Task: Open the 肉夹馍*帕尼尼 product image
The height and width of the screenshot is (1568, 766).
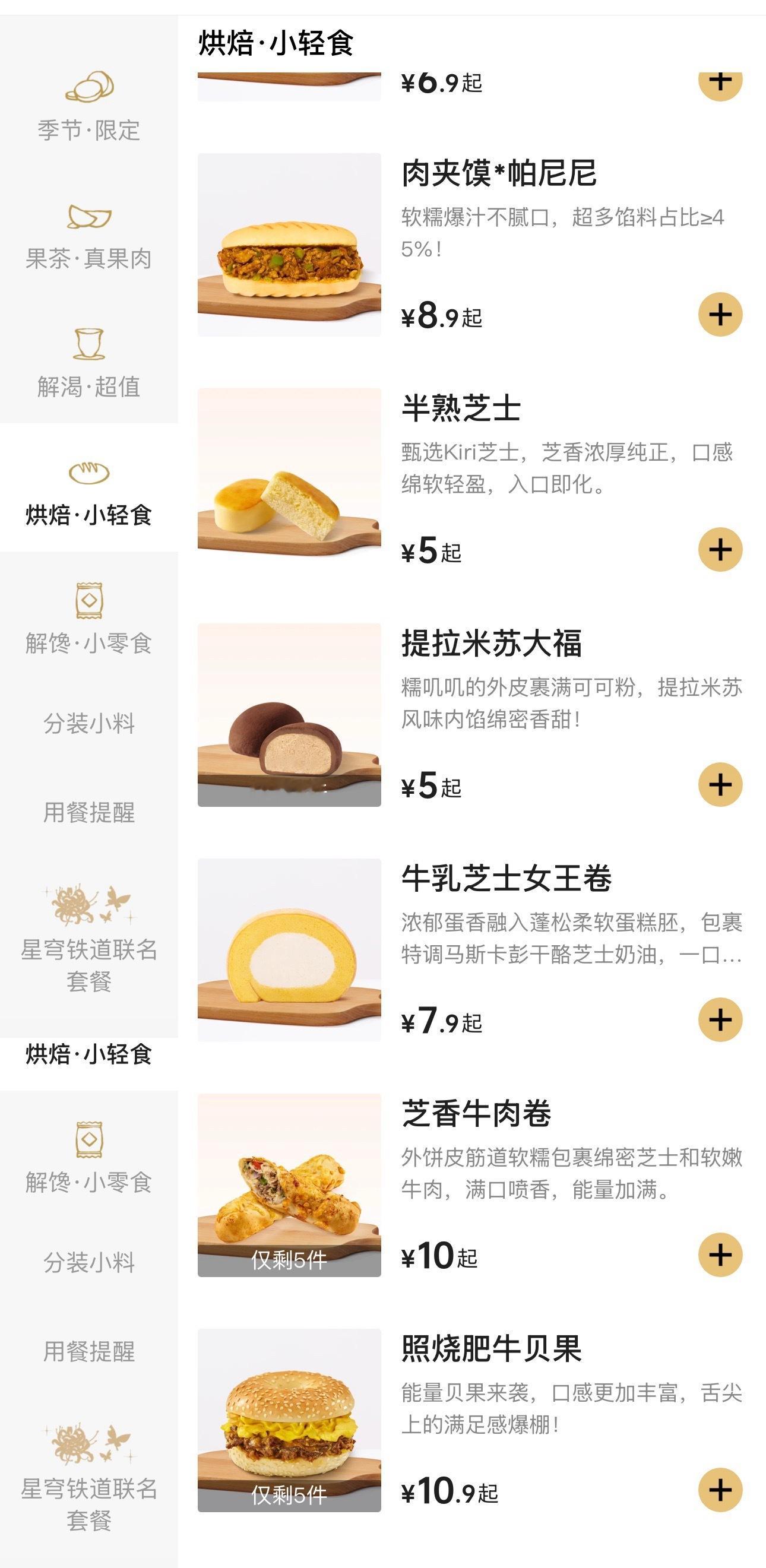Action: coord(289,245)
